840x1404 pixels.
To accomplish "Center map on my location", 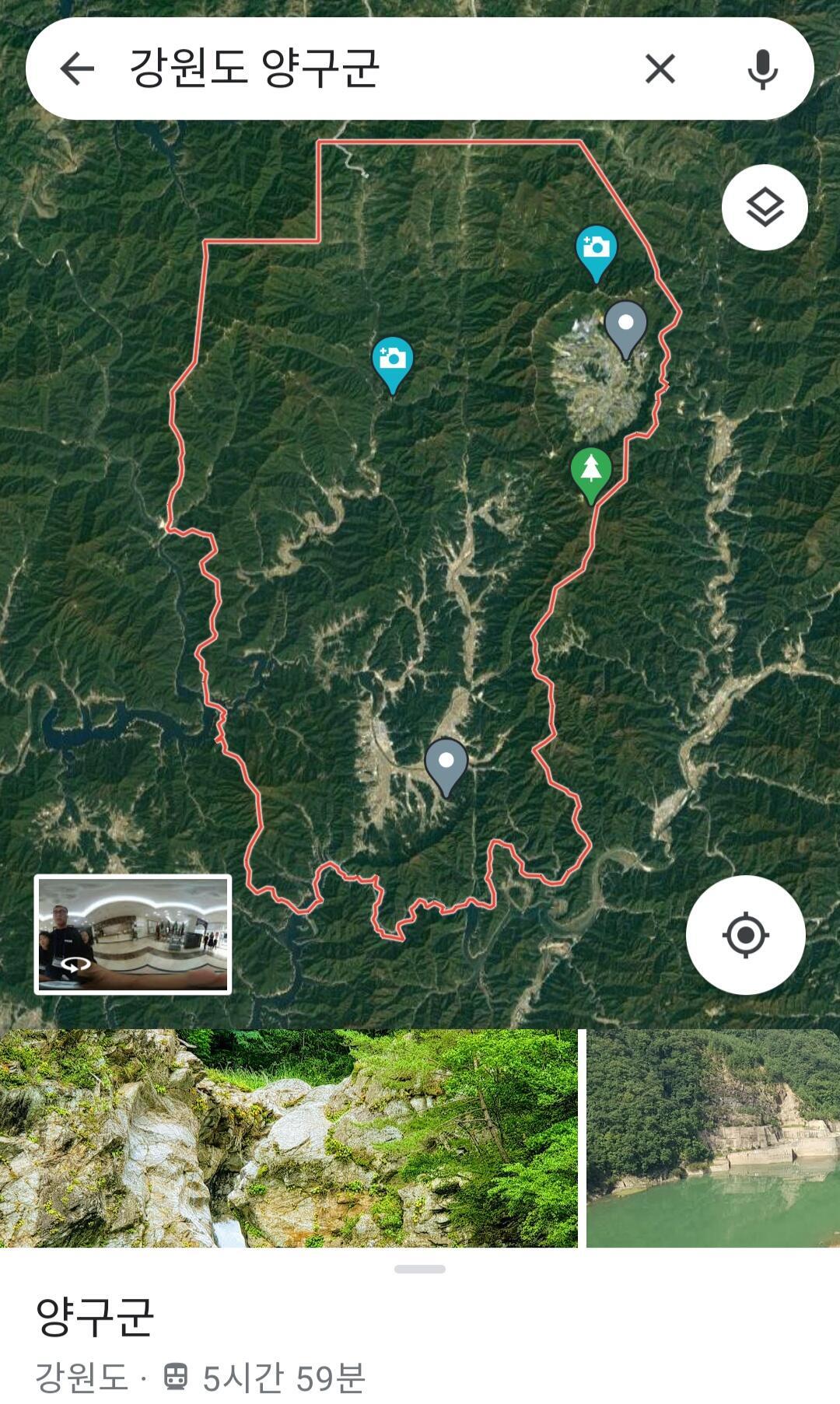I will click(x=745, y=934).
